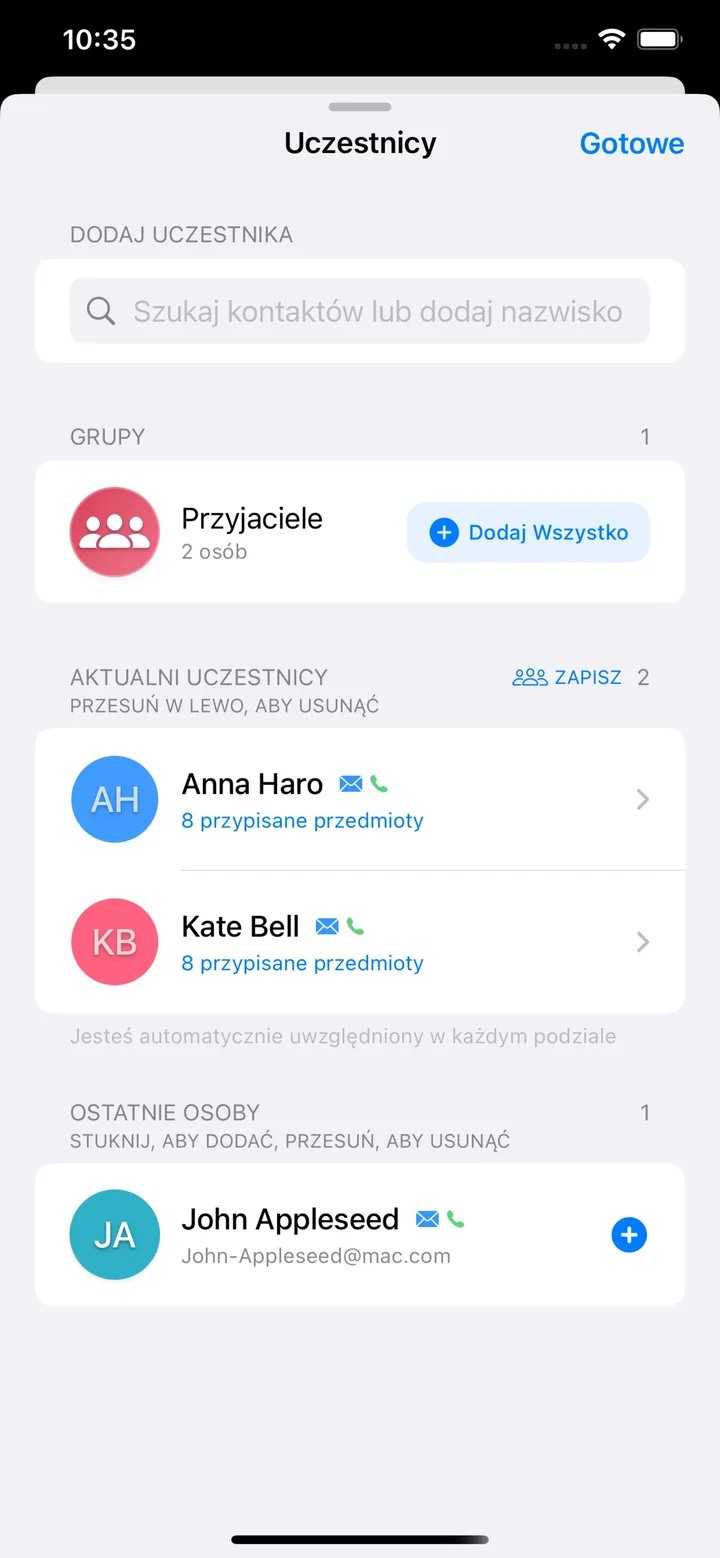The width and height of the screenshot is (720, 1558).
Task: Open Anna Haro's 8 przypisane przedmioty link
Action: 302,820
